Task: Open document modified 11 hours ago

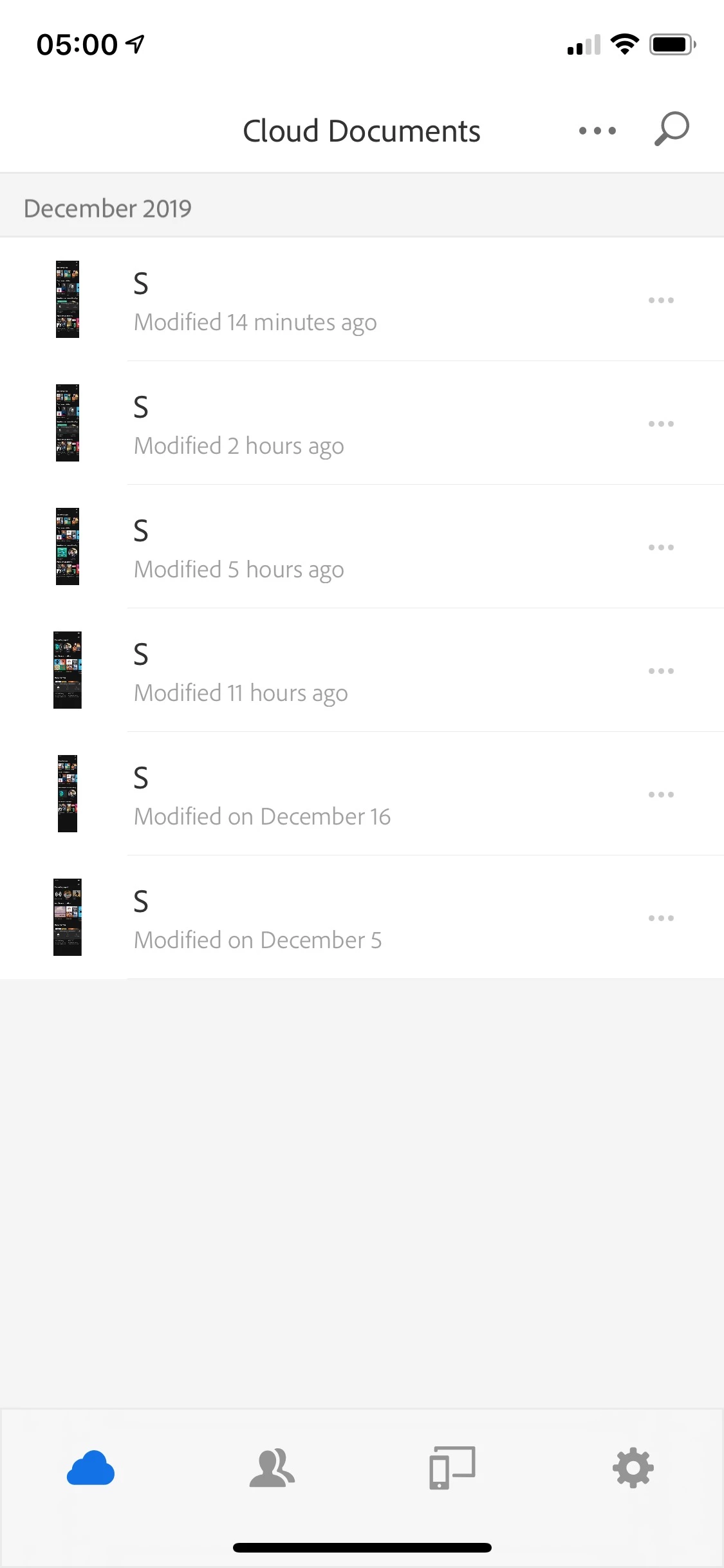Action: [241, 671]
